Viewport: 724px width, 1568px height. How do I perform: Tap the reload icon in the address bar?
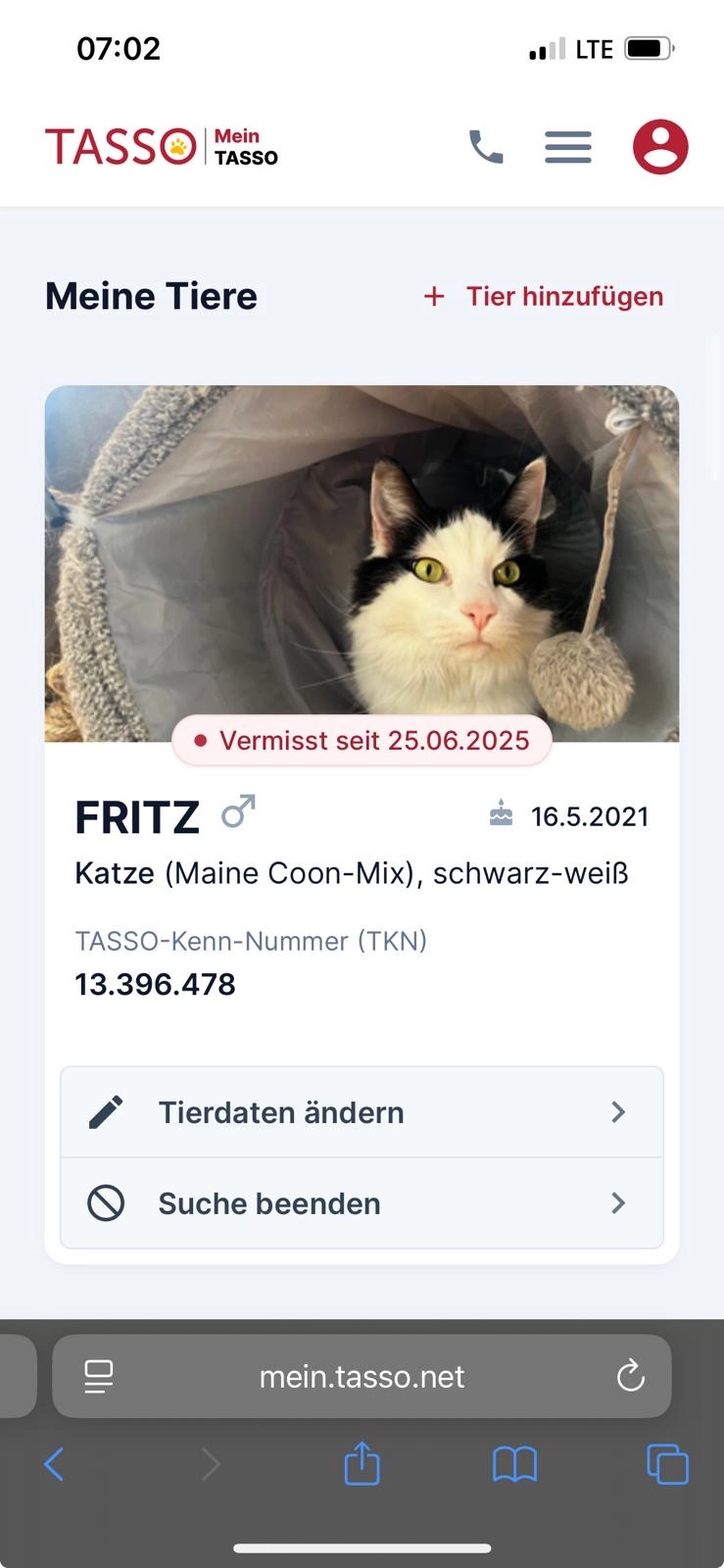pos(631,1376)
